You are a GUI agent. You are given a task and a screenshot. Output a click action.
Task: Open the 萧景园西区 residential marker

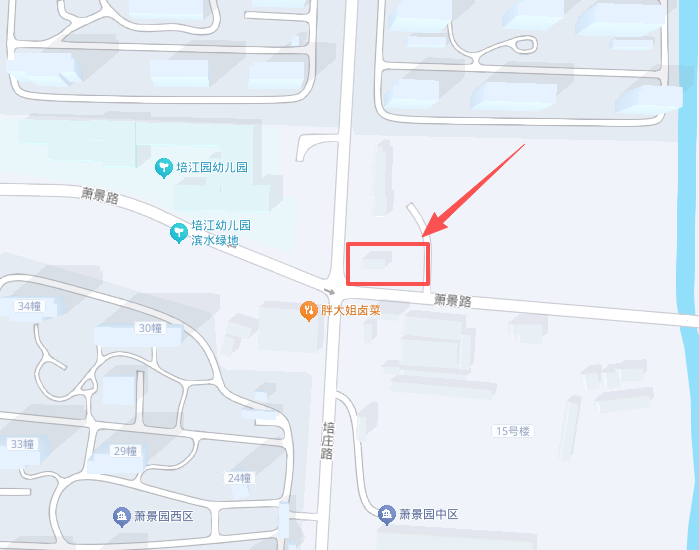121,516
